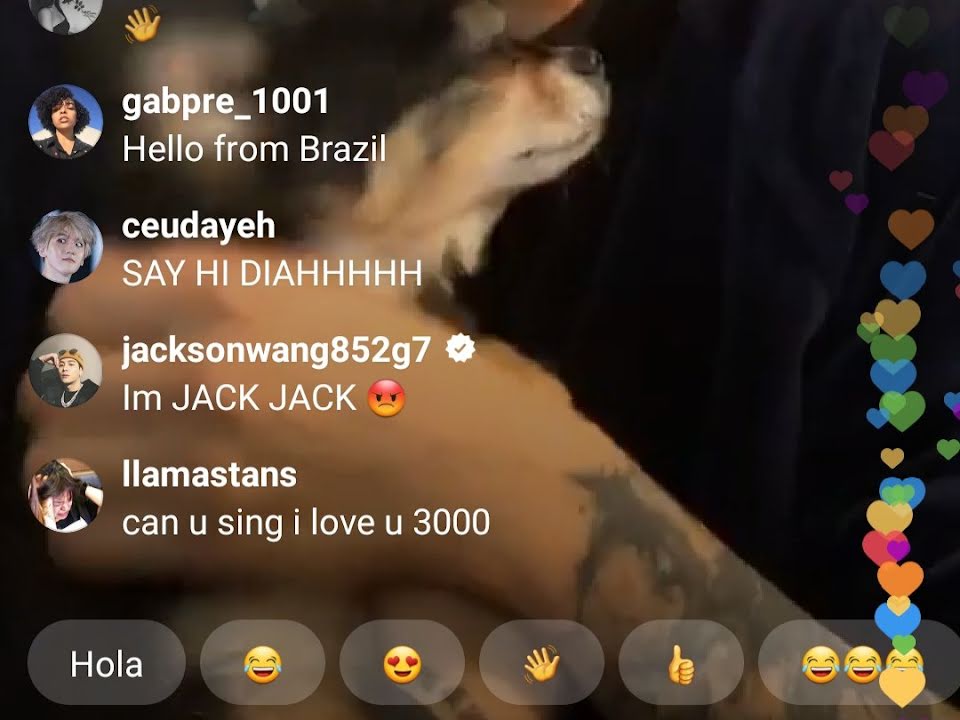The height and width of the screenshot is (720, 960).
Task: Tap the username gabpre_1001
Action: [225, 102]
